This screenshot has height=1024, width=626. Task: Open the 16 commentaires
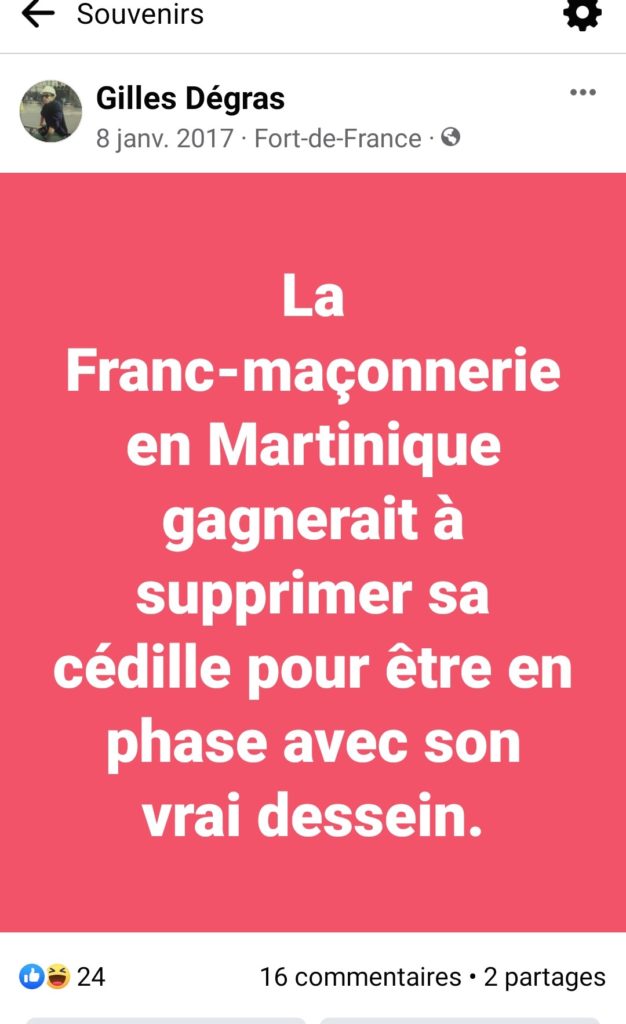(x=359, y=976)
